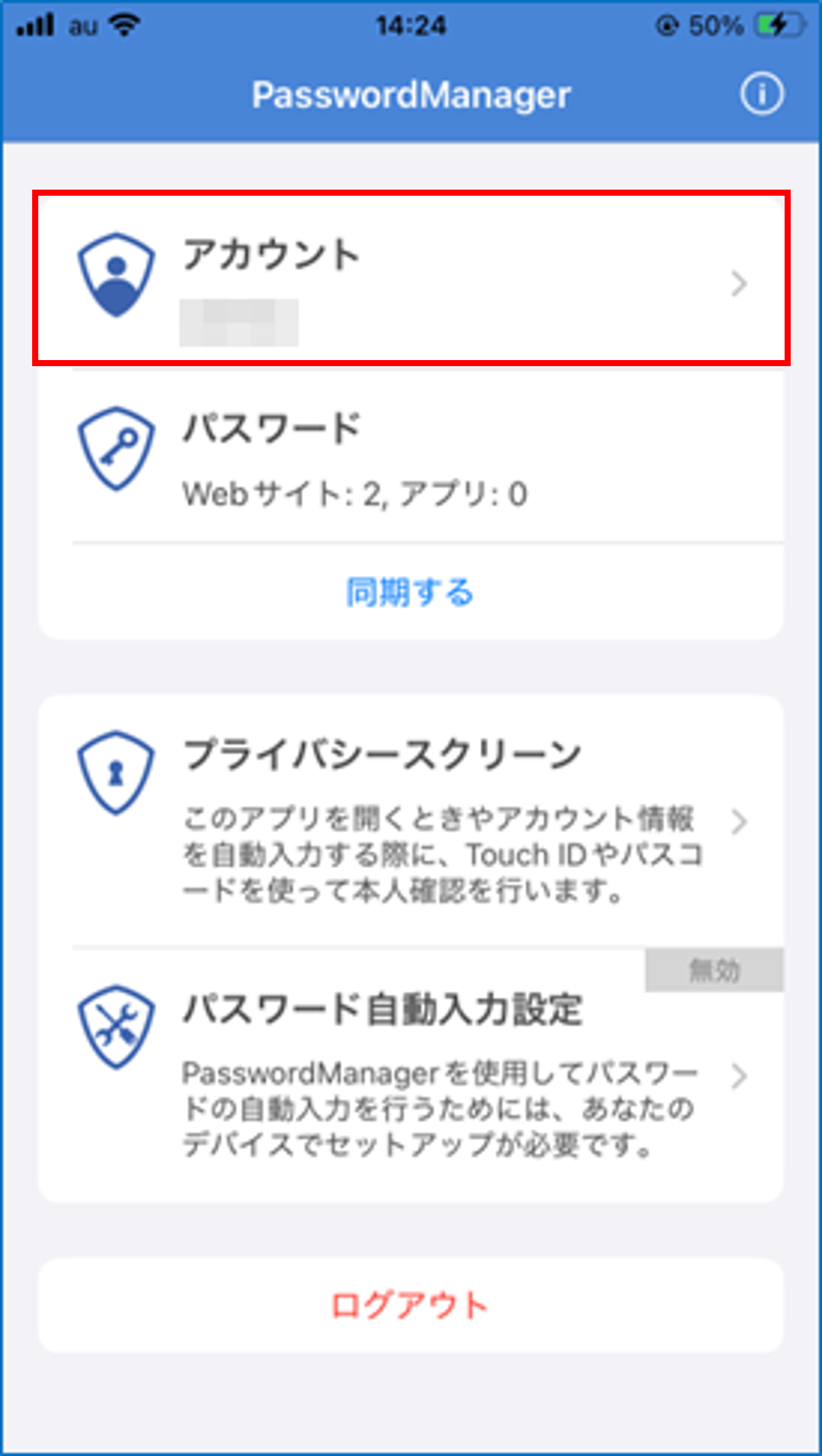Tap ログアウト to sign out
Image resolution: width=822 pixels, height=1456 pixels.
[410, 1305]
